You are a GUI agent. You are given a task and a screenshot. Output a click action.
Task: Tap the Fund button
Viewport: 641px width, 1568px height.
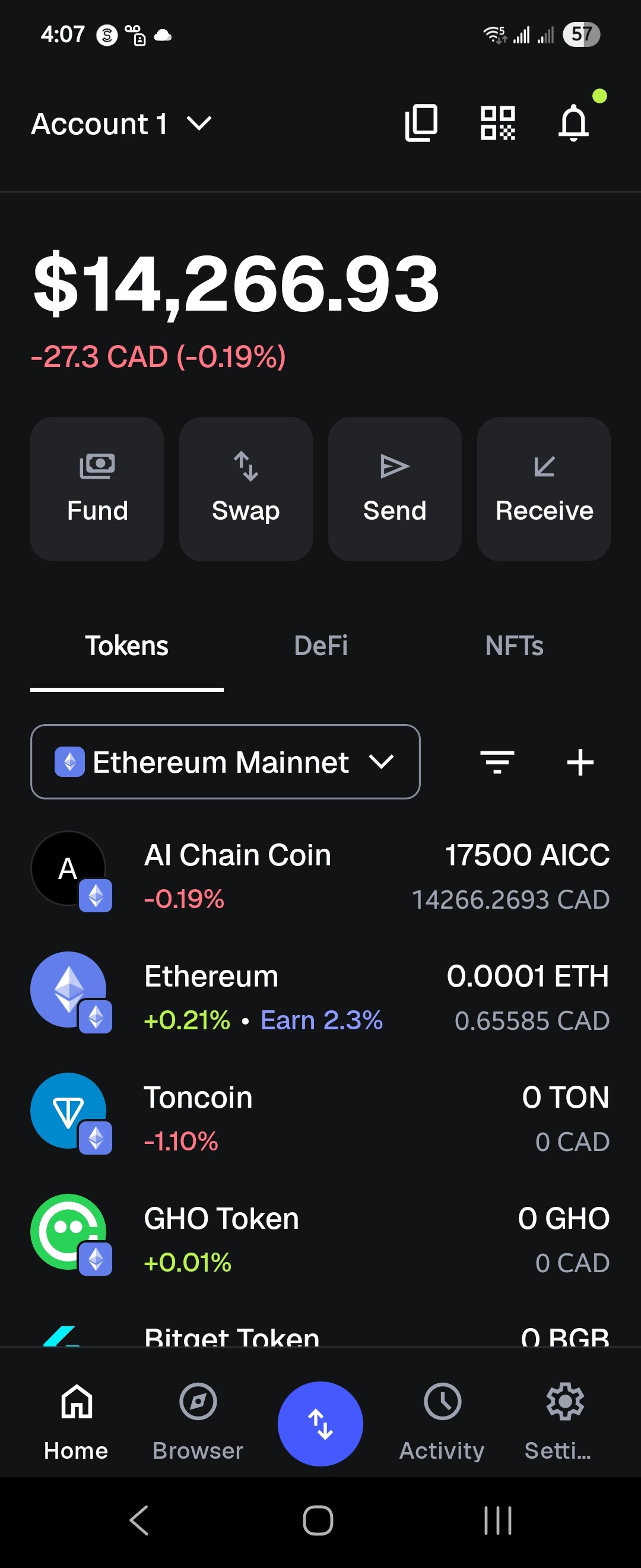[97, 489]
